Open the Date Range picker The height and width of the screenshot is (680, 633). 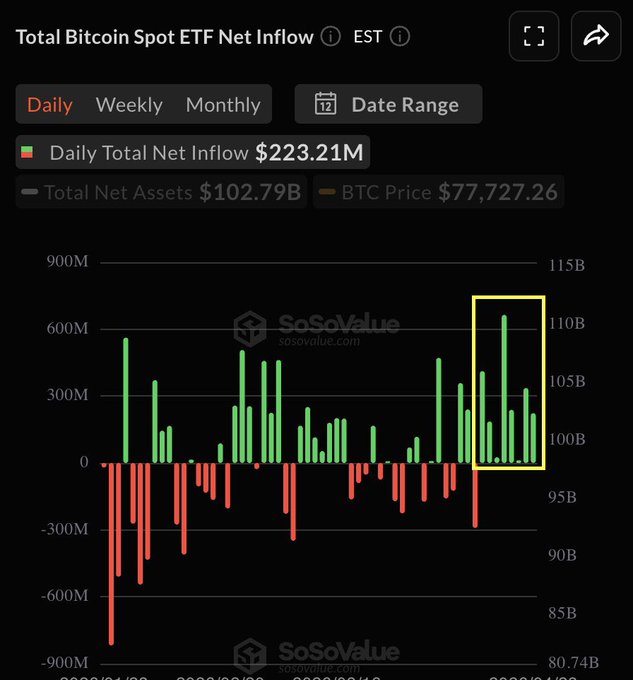pos(388,104)
